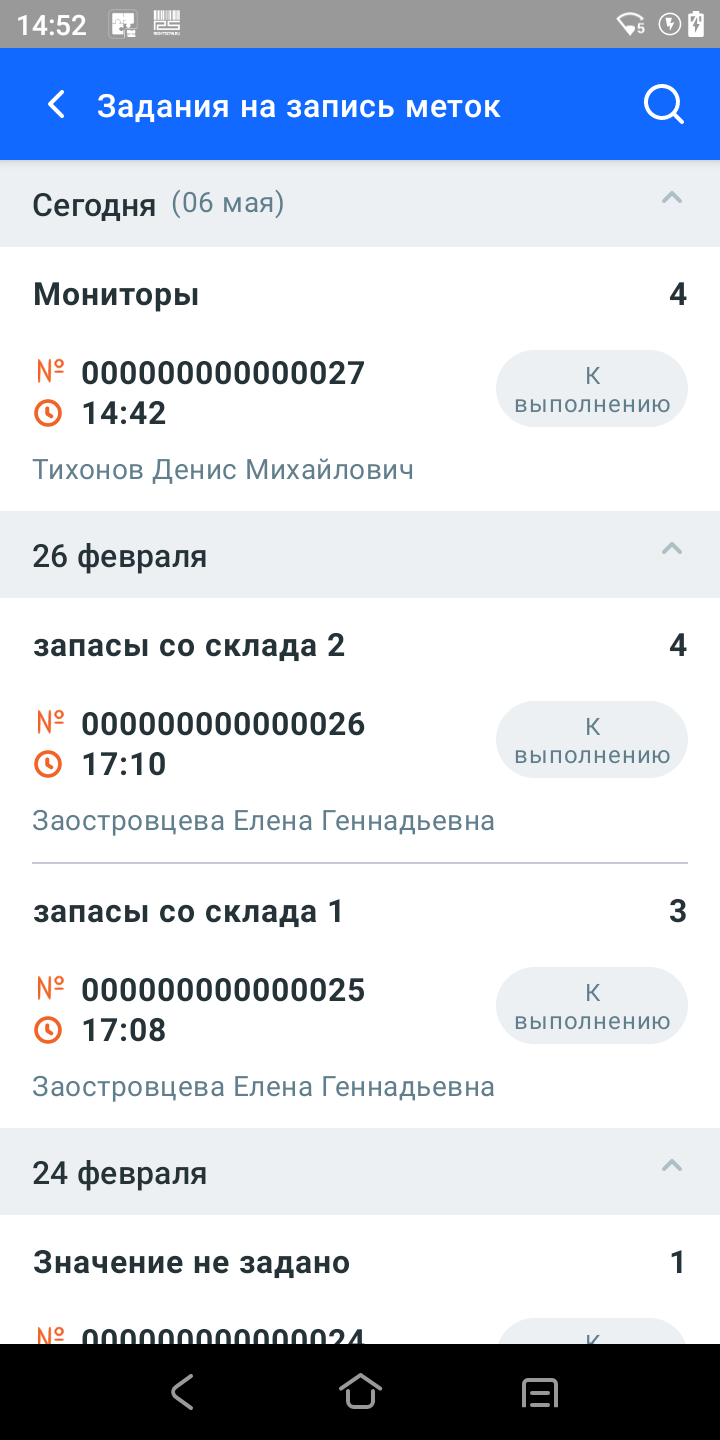
Task: Go back using the header arrow
Action: tap(56, 105)
